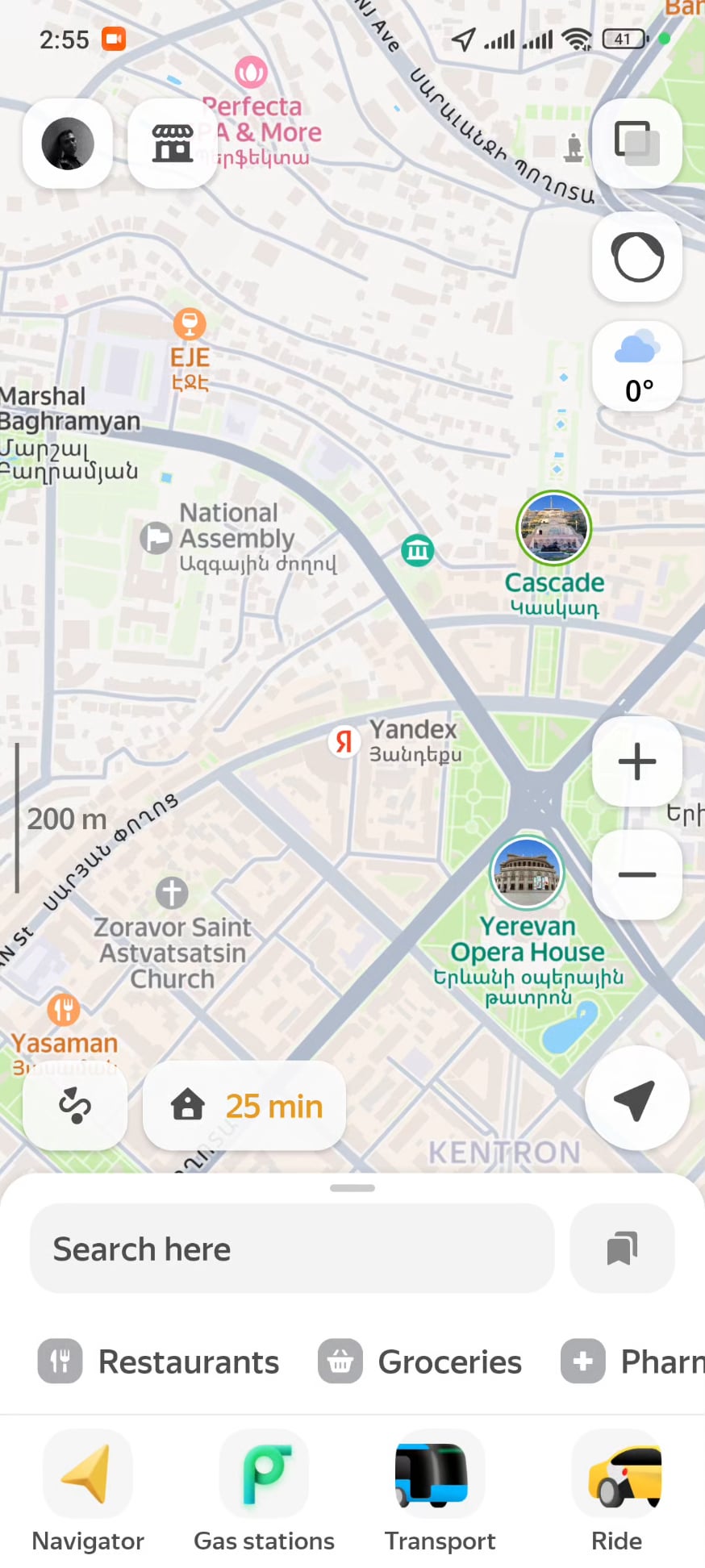Viewport: 705px width, 1568px height.
Task: Zoom out on the map
Action: tap(637, 874)
